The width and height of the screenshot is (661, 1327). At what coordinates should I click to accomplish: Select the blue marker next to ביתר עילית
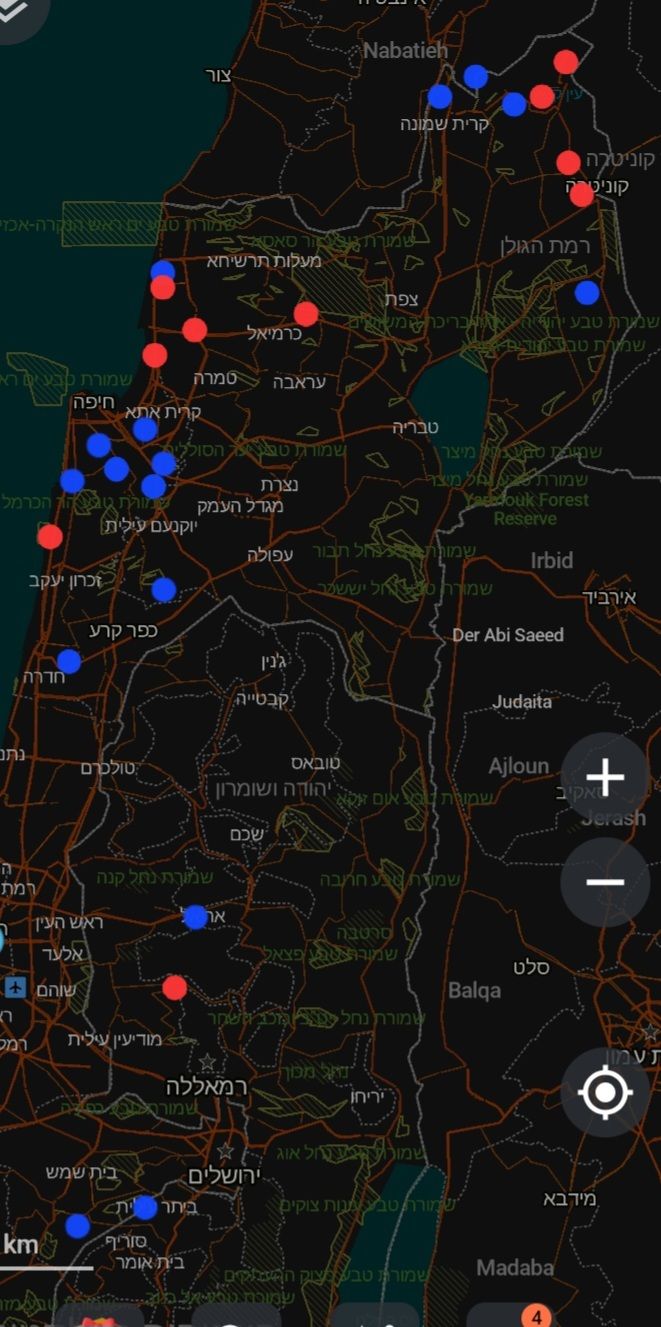click(x=145, y=1207)
